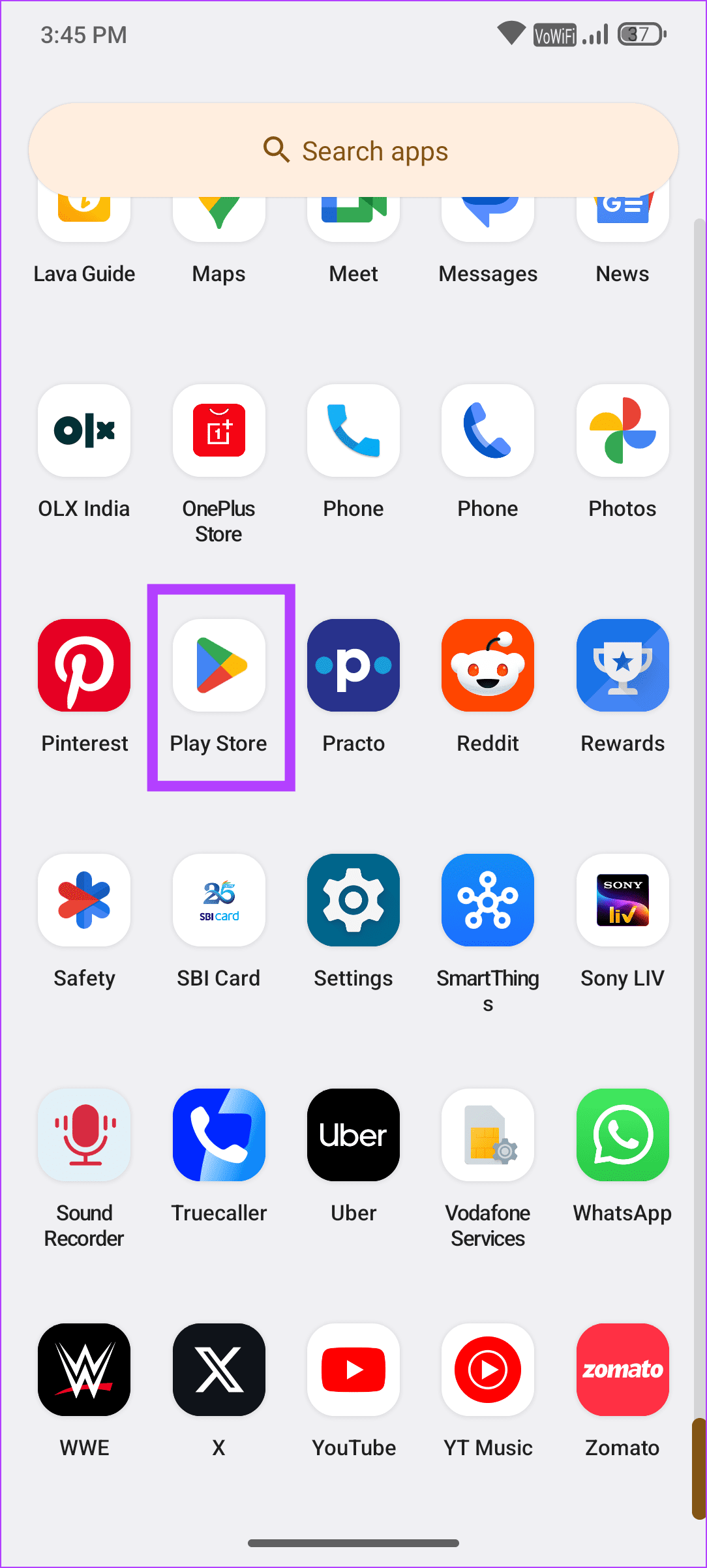Open the X app

(218, 1370)
